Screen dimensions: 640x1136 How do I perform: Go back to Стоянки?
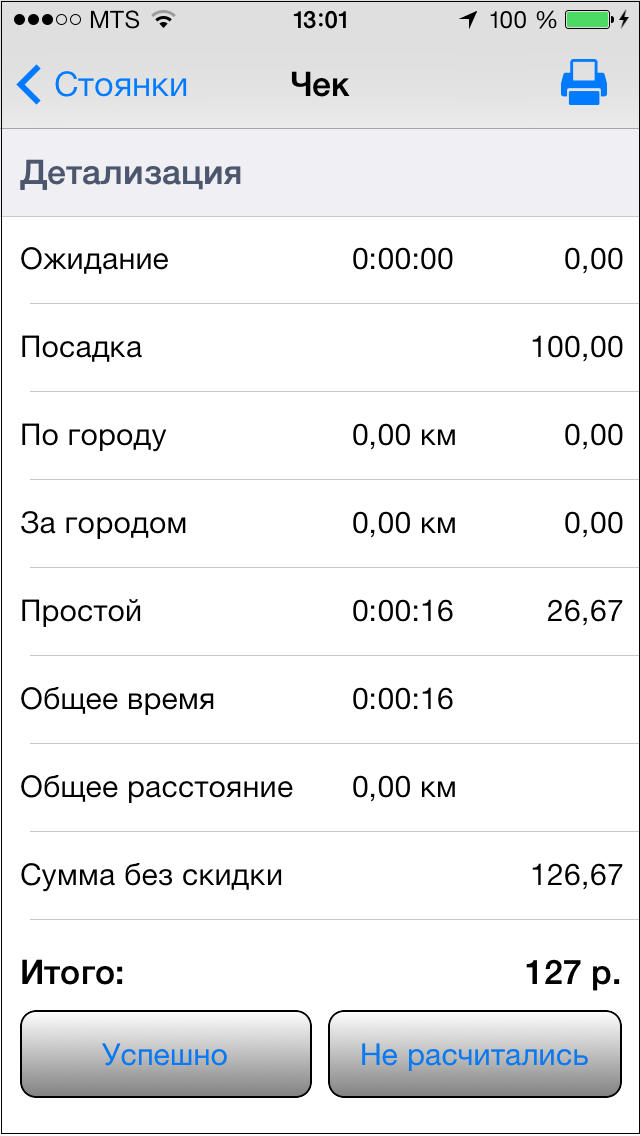[x=102, y=85]
